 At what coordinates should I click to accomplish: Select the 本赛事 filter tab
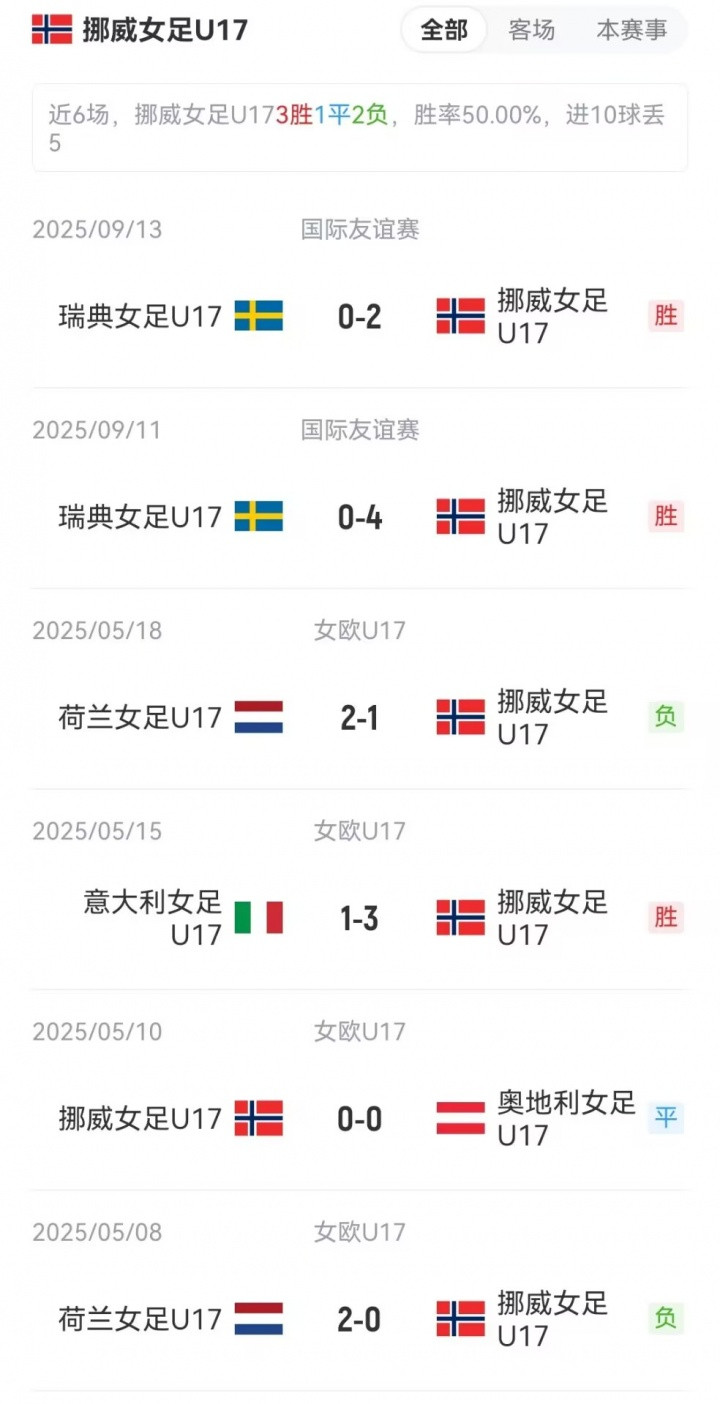point(631,30)
